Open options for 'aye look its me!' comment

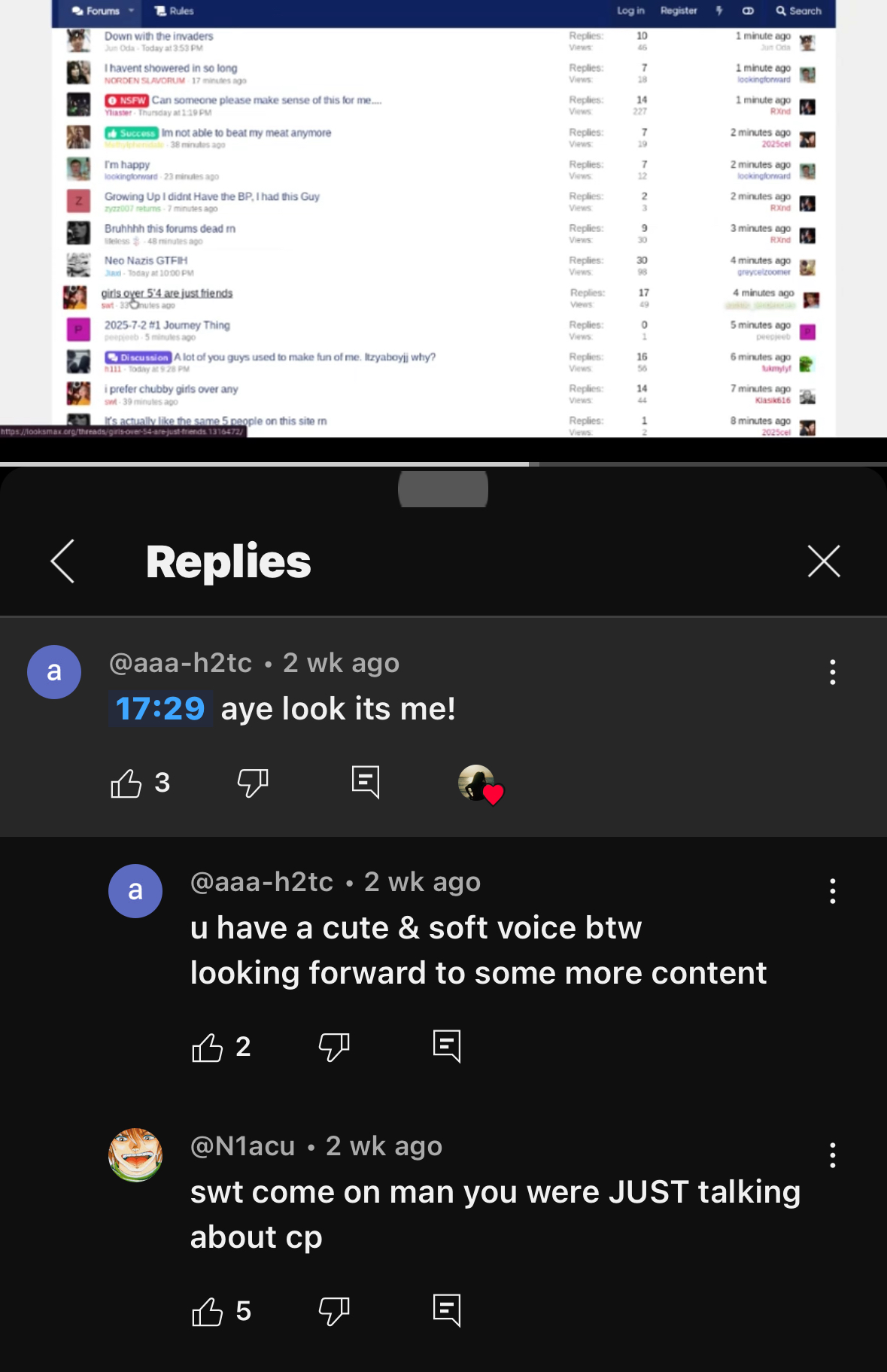click(832, 672)
